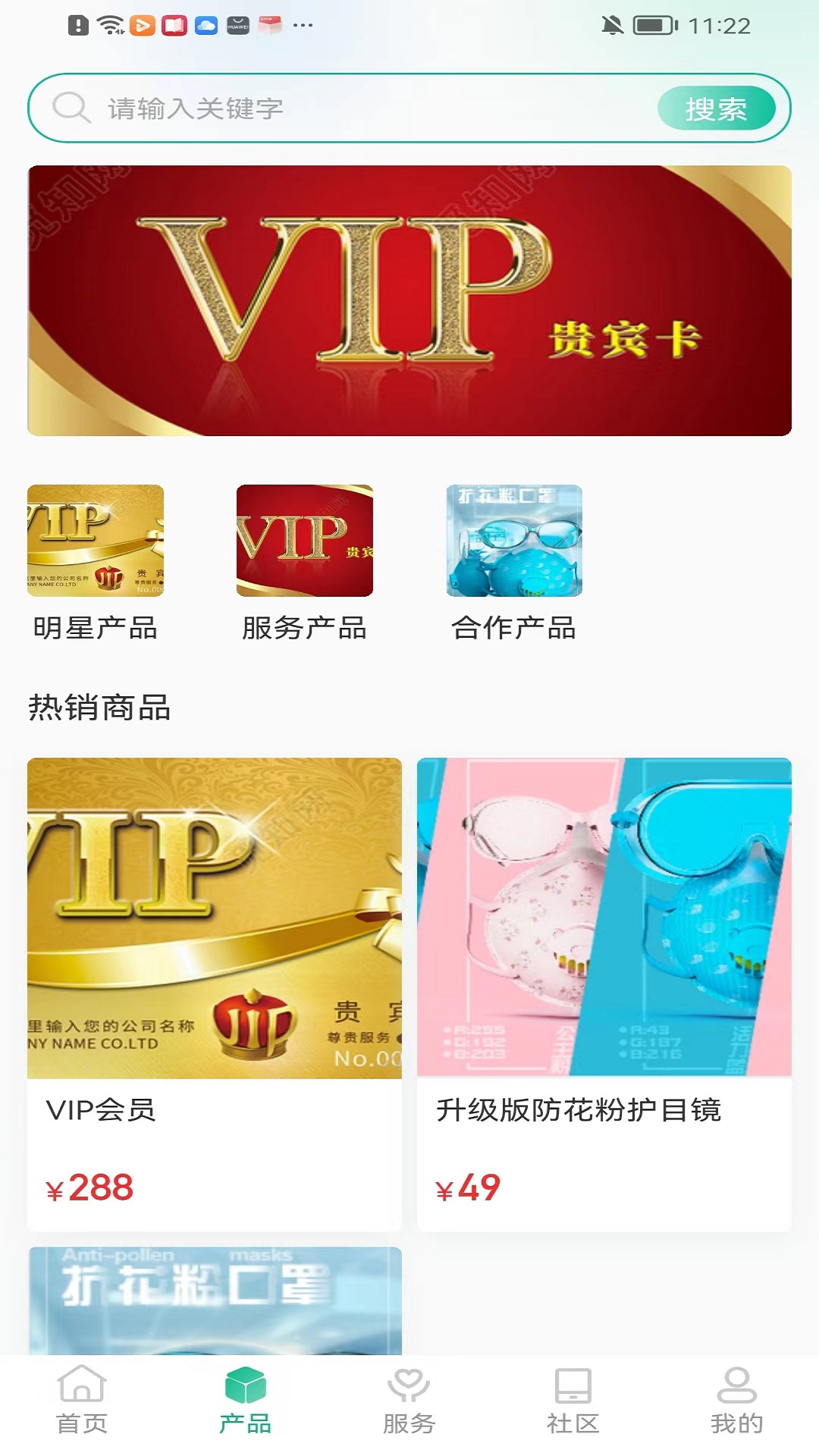Image resolution: width=819 pixels, height=1456 pixels.
Task: Tap the 服务产品 red VIP card image
Action: click(304, 540)
